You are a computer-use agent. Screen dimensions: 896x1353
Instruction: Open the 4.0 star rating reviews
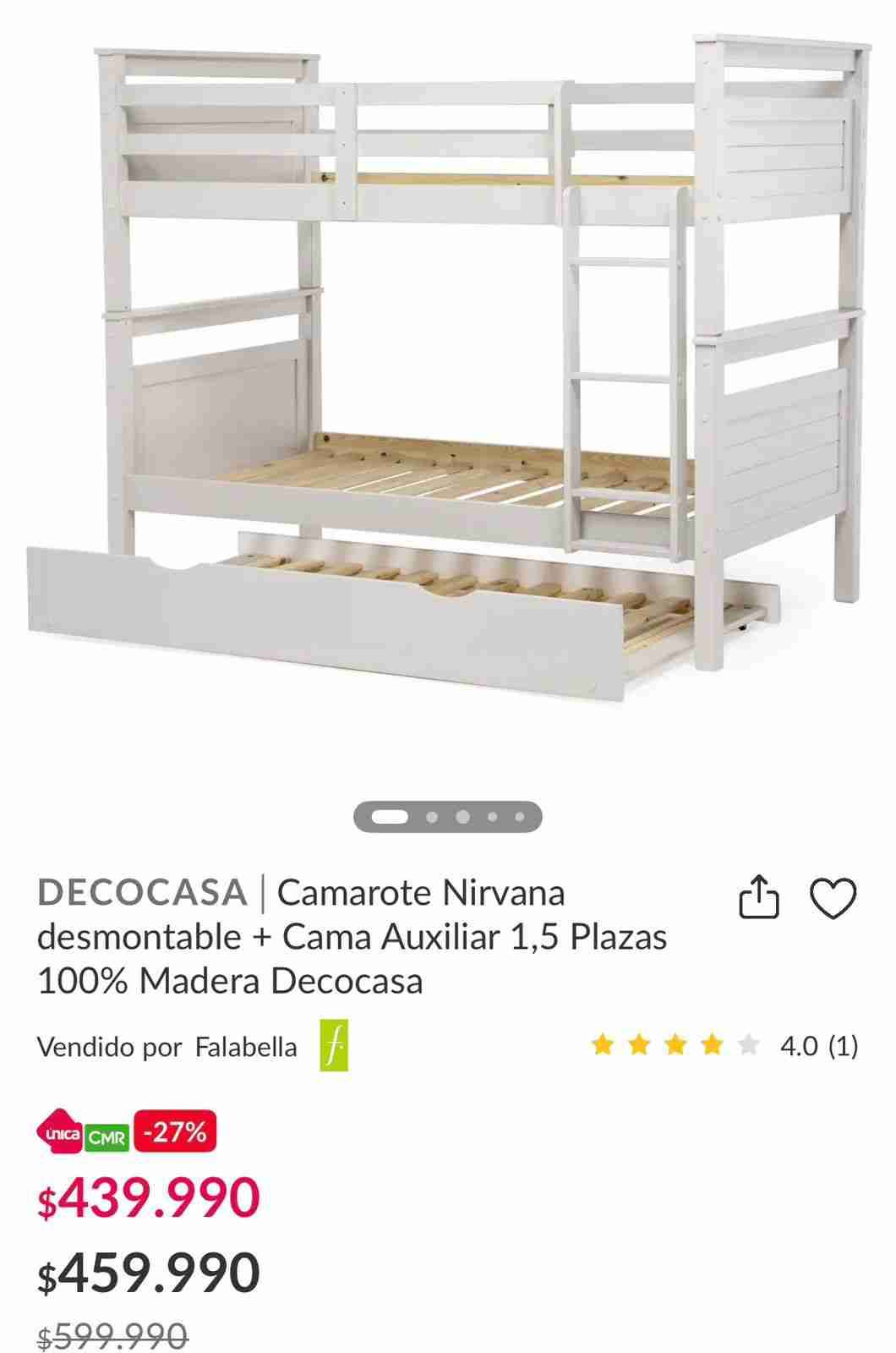pyautogui.click(x=724, y=1046)
